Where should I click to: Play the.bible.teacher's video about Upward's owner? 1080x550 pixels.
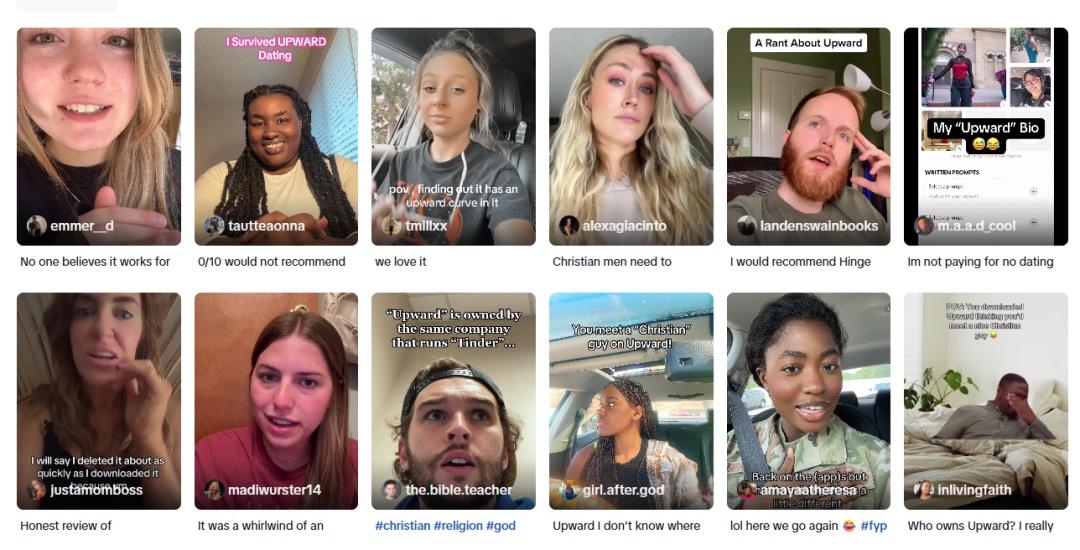(x=453, y=400)
